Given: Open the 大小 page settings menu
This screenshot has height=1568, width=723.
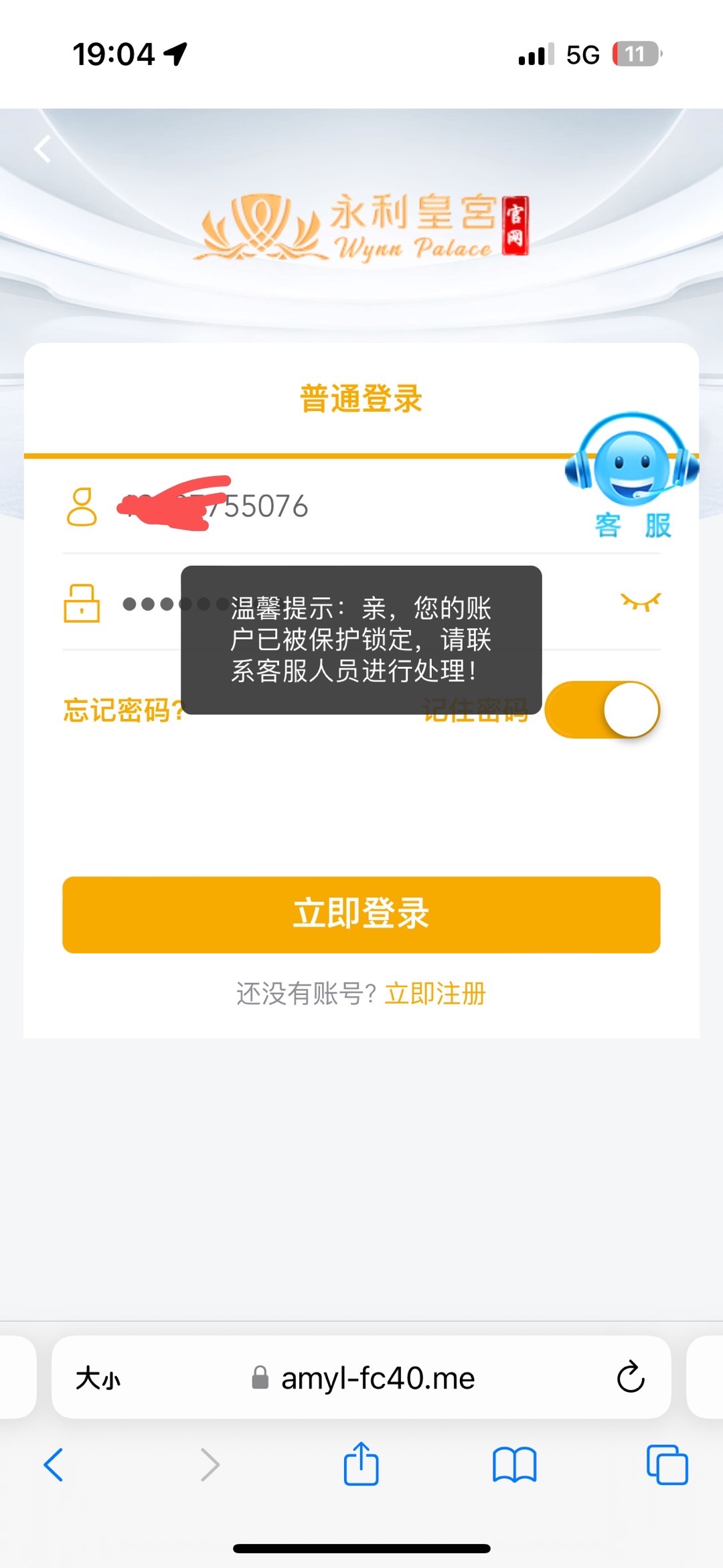Looking at the screenshot, I should 98,1379.
